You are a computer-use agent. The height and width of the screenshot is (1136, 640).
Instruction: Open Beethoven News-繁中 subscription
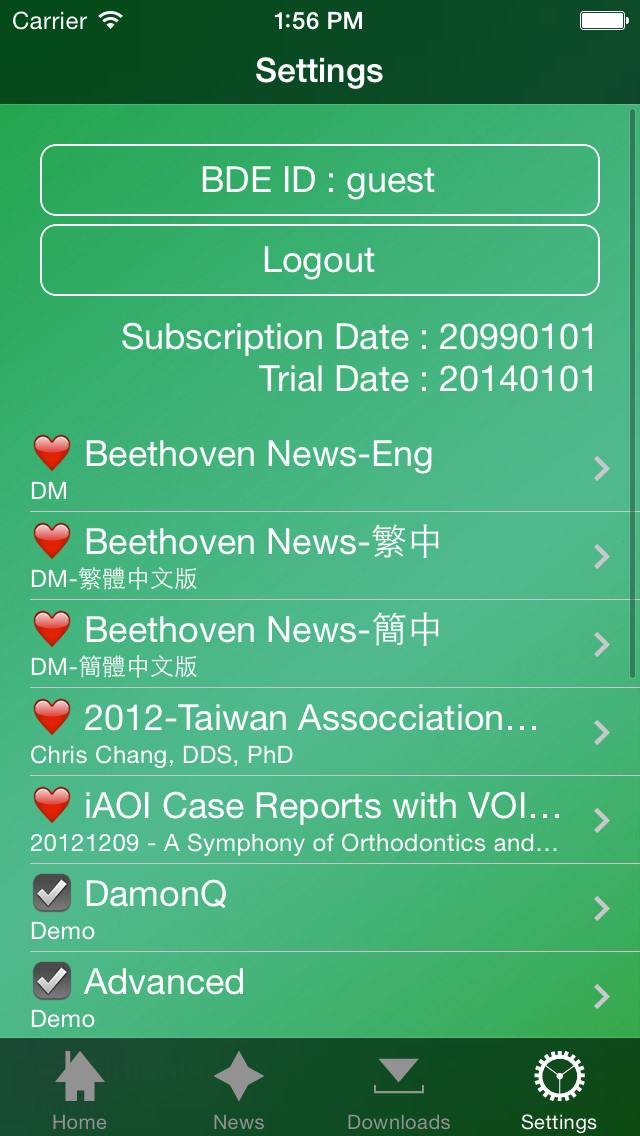click(320, 556)
